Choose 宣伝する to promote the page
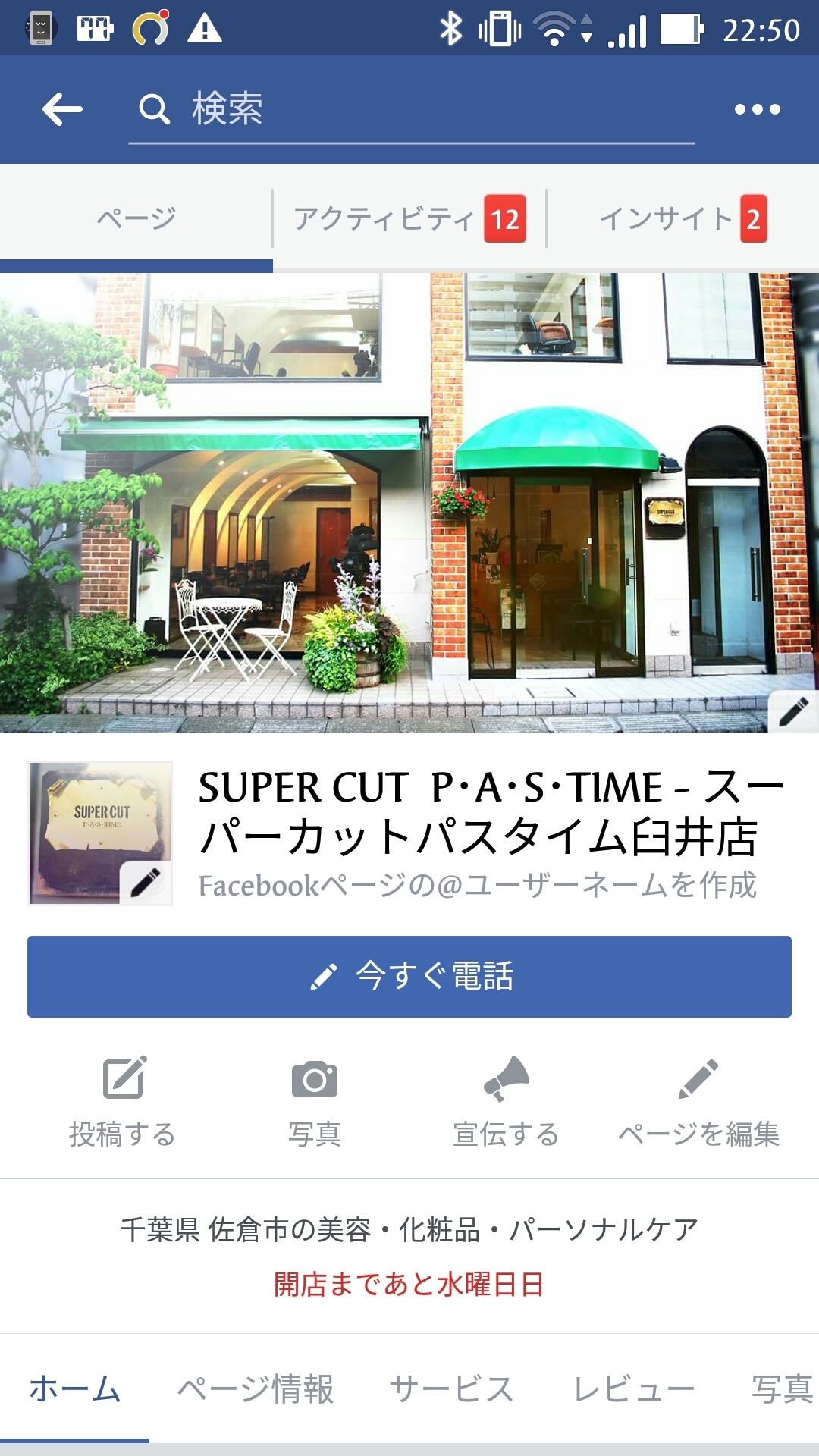The width and height of the screenshot is (819, 1456). pos(506,1101)
